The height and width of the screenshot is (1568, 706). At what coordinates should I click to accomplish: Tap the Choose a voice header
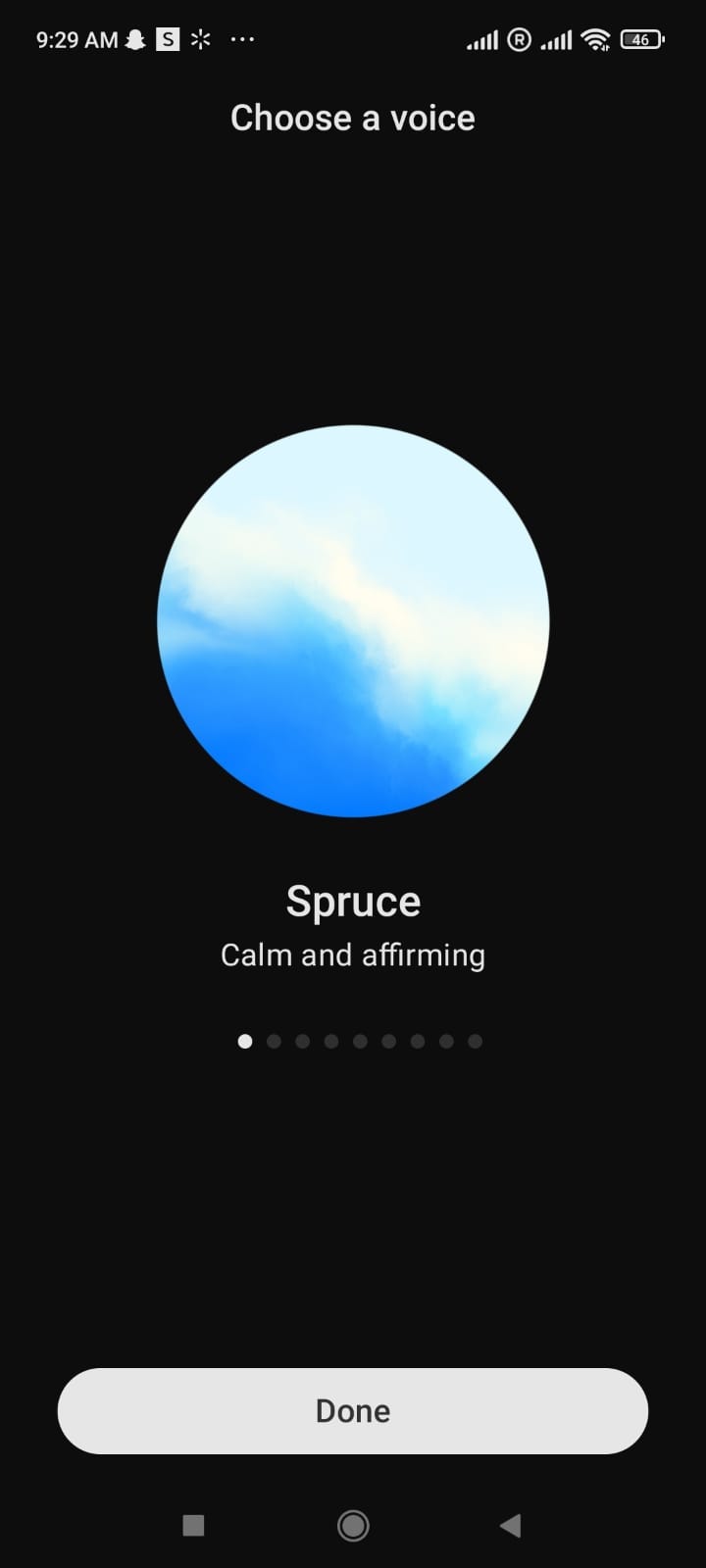(x=353, y=118)
